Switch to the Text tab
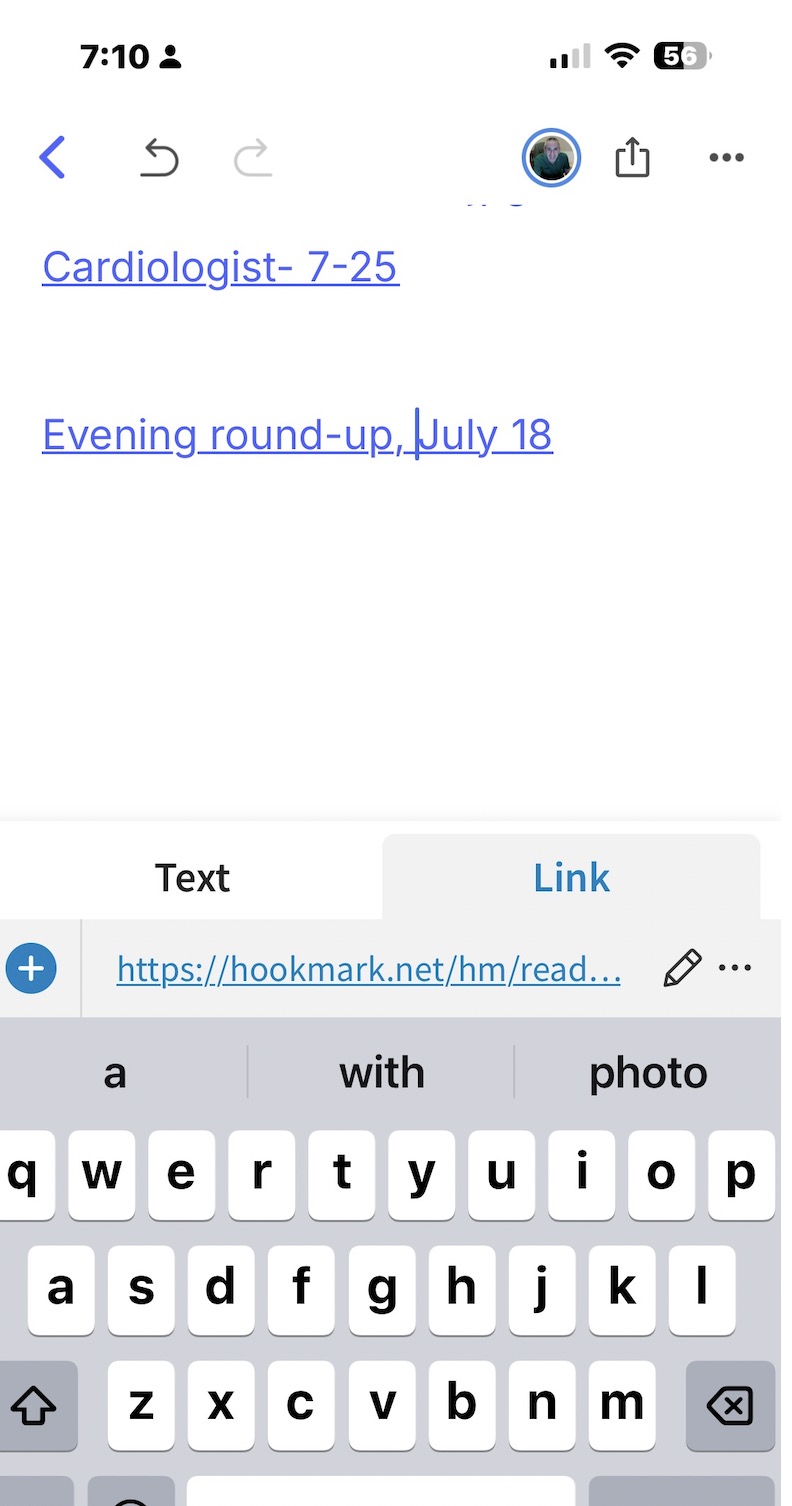This screenshot has width=792, height=1506. pyautogui.click(x=192, y=878)
